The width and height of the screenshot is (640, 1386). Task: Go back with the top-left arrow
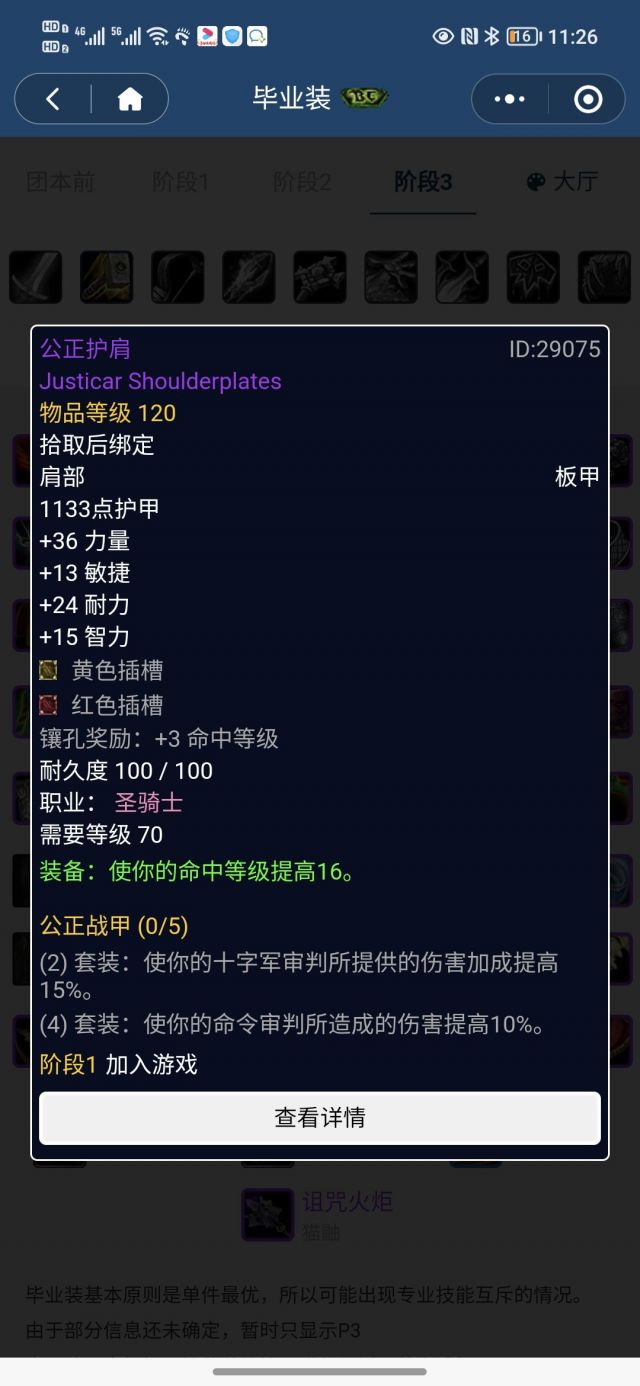[x=53, y=98]
